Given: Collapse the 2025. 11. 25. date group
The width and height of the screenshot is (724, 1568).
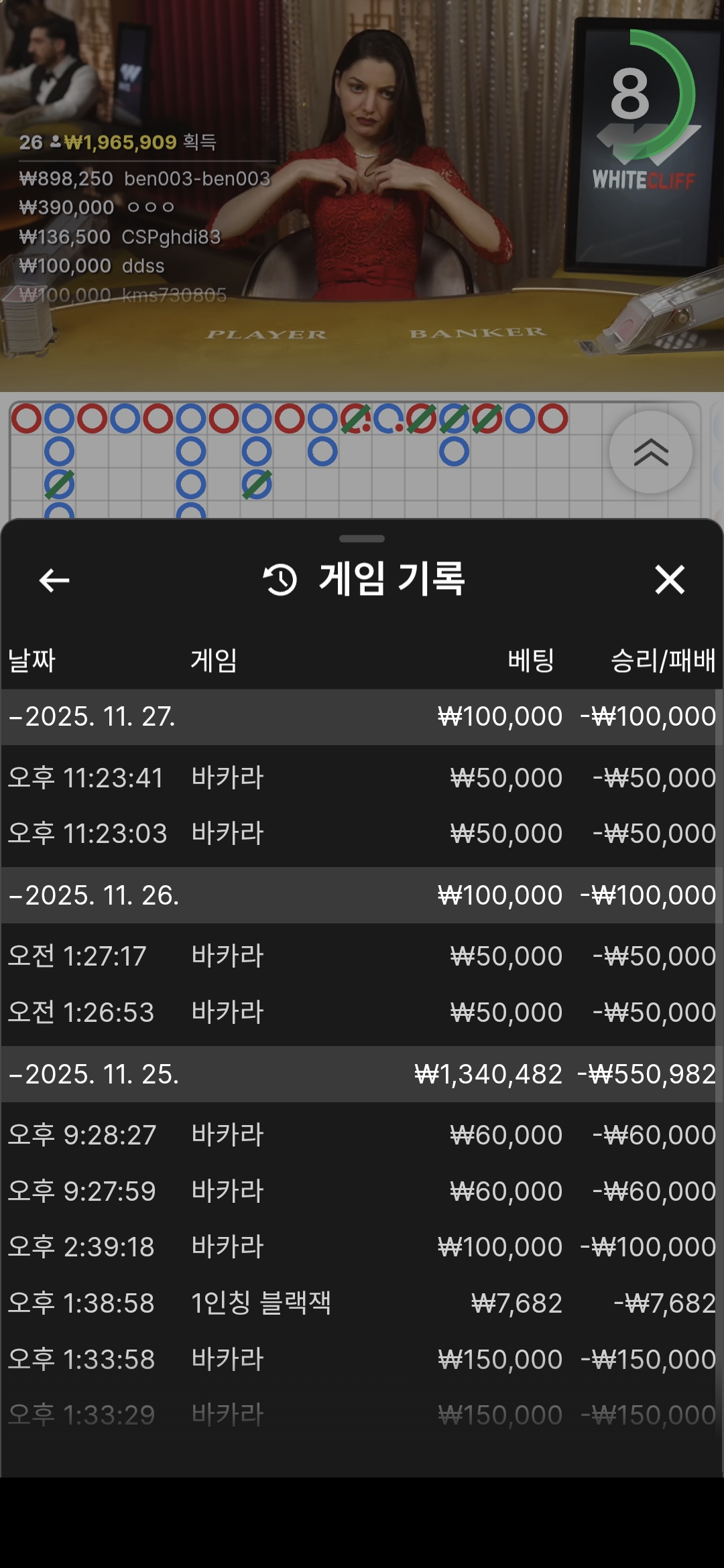Looking at the screenshot, I should point(94,1074).
